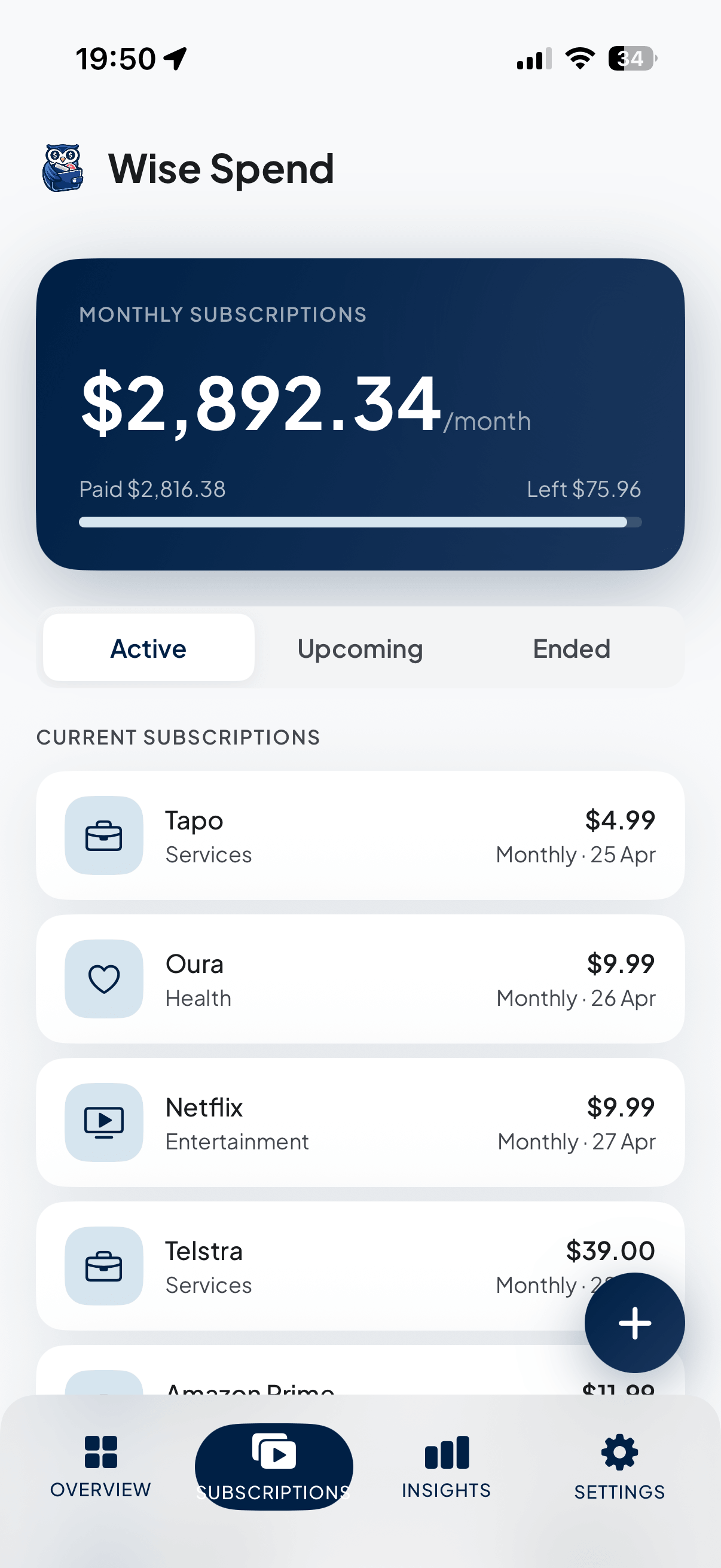
Task: Click the Telstra briefcase icon
Action: coord(104,1266)
